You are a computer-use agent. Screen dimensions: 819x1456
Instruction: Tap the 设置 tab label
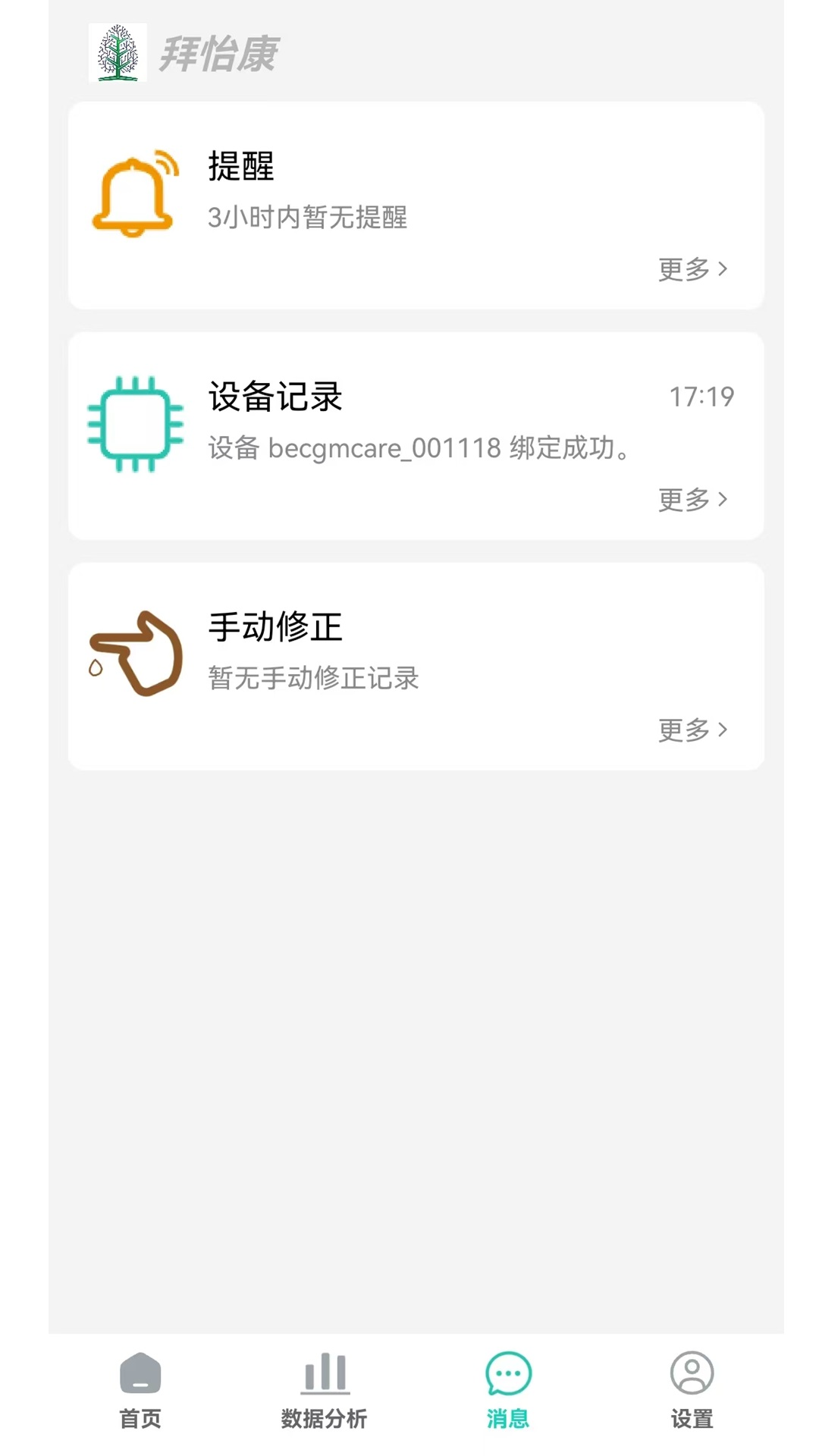click(691, 1419)
